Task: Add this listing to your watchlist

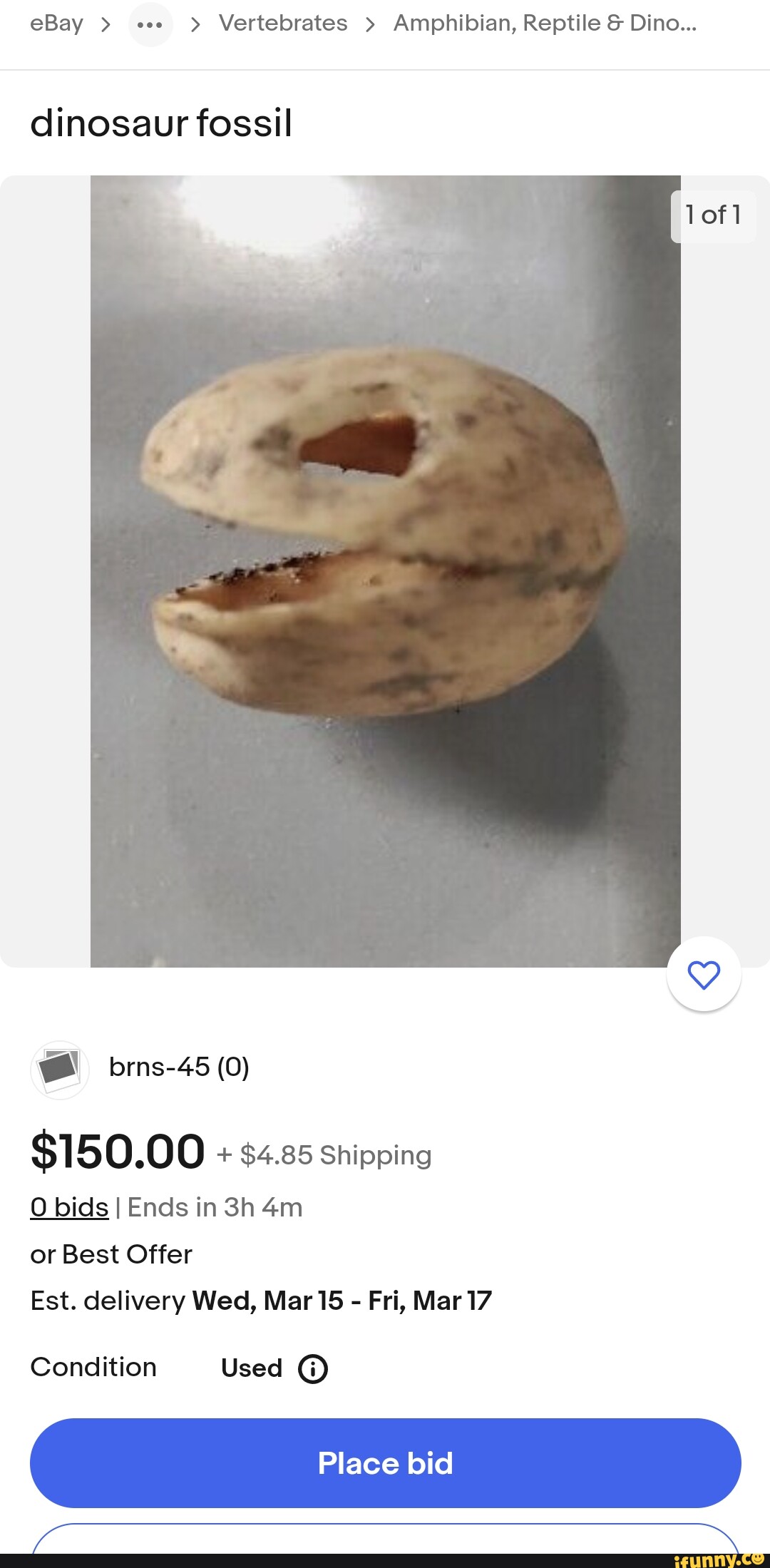Action: (704, 974)
